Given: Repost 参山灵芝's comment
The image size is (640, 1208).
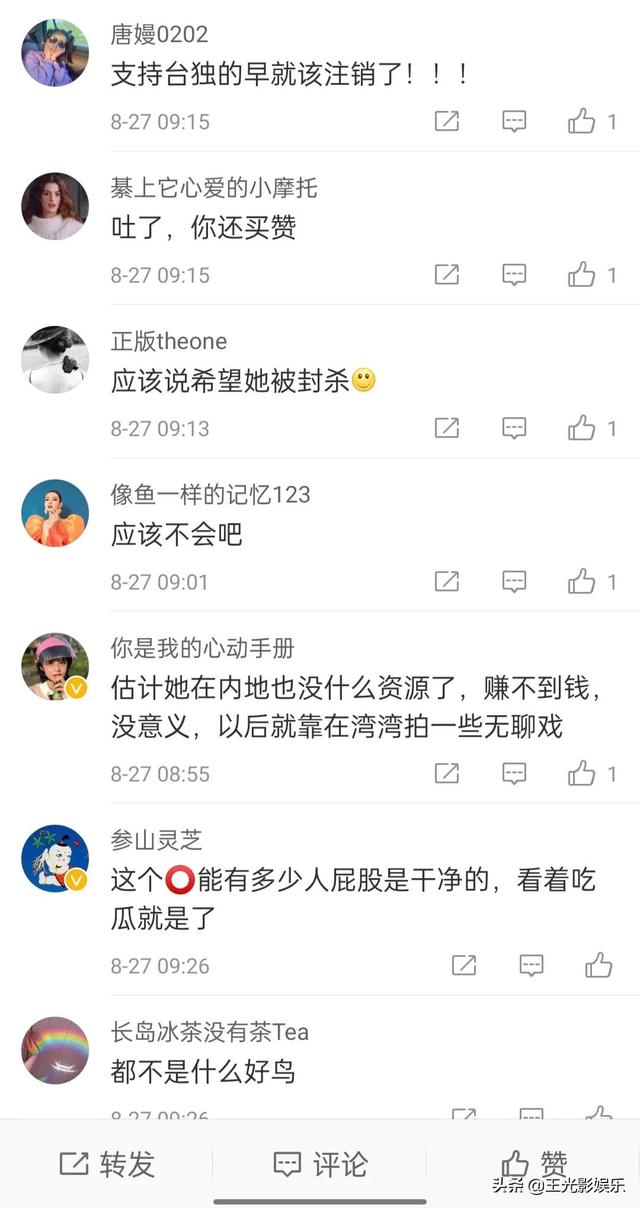Looking at the screenshot, I should (x=464, y=965).
